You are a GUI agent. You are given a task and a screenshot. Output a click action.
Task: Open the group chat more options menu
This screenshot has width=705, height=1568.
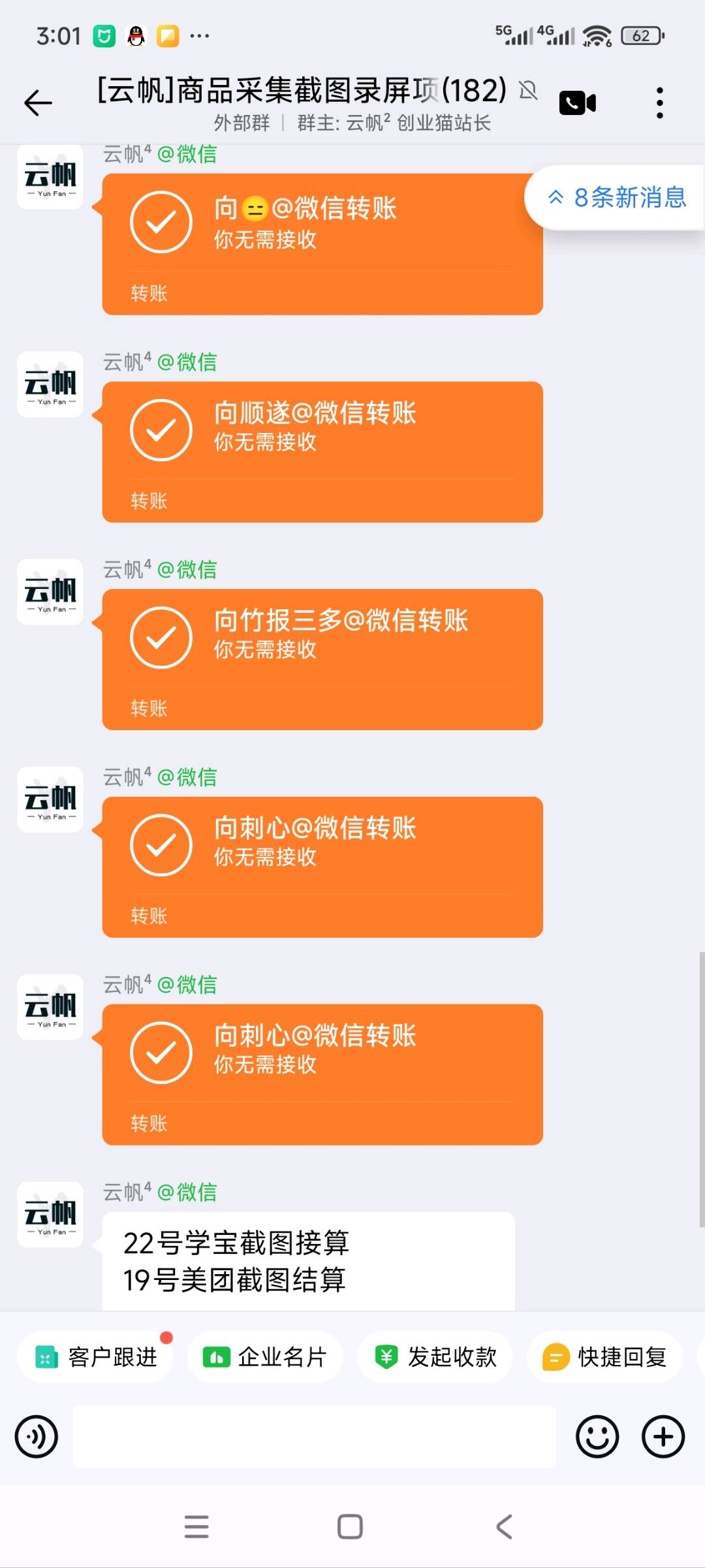659,103
